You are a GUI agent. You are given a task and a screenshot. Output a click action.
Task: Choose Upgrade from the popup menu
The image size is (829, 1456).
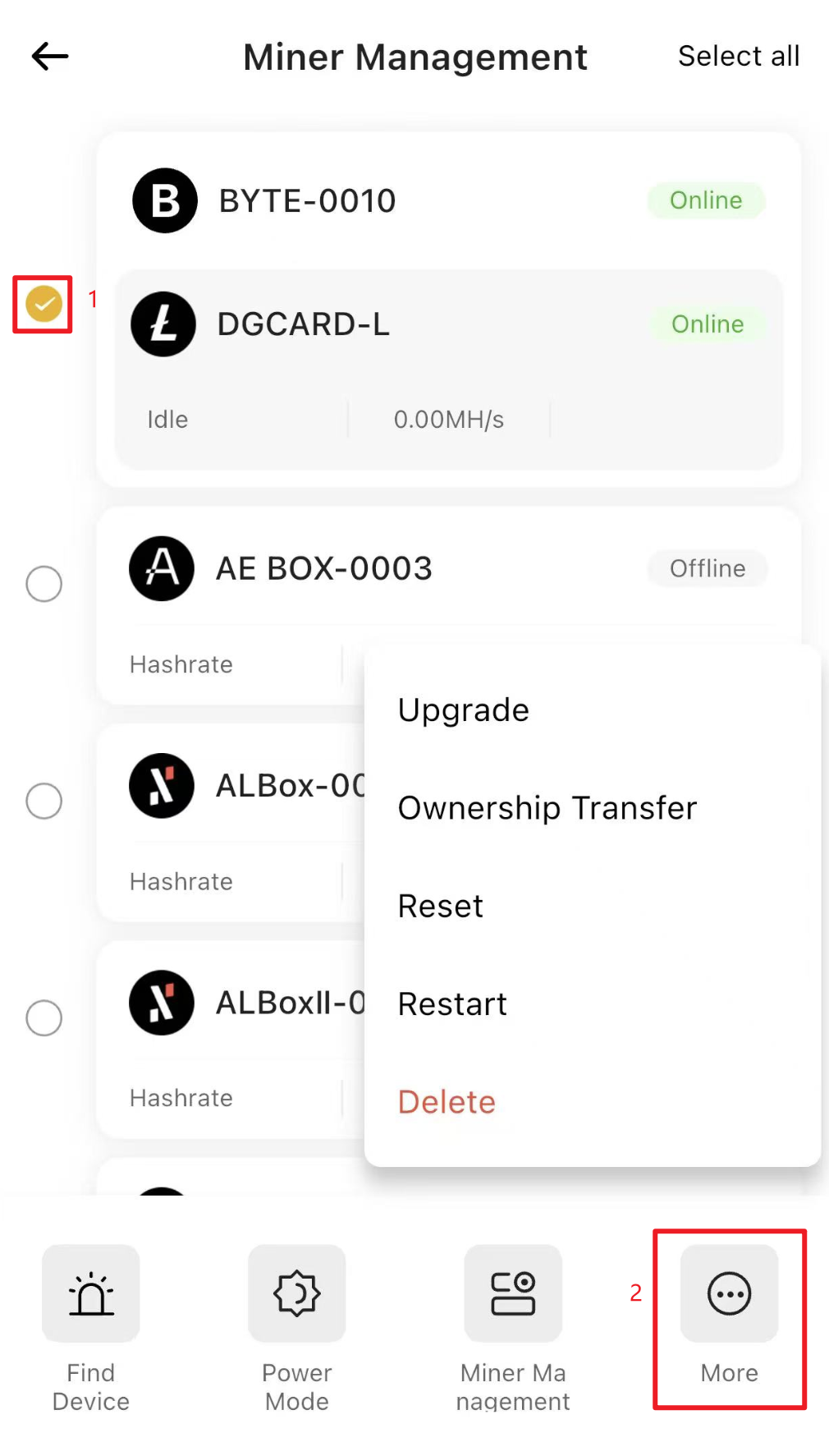464,710
